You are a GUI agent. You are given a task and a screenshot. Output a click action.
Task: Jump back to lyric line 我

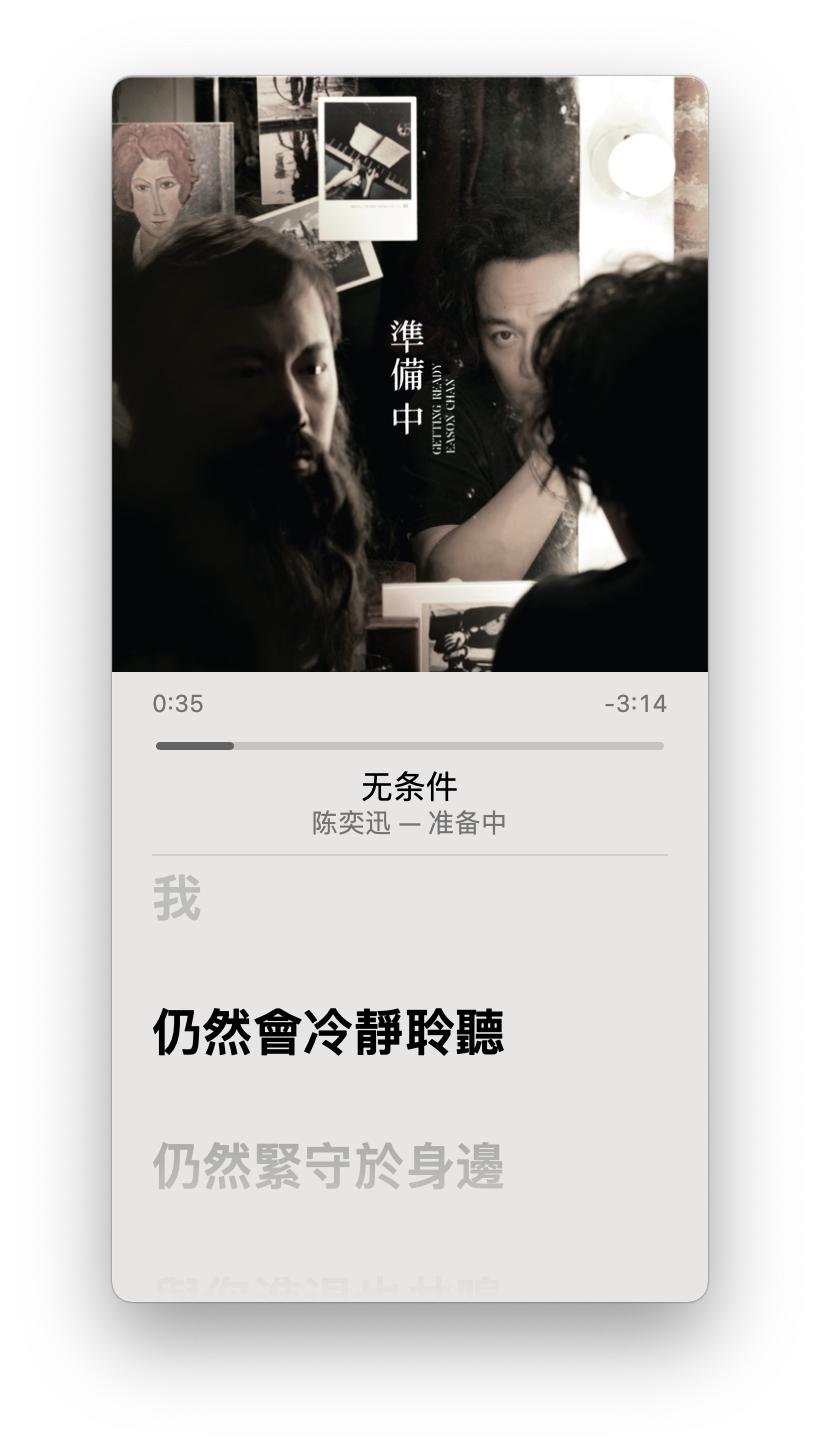pyautogui.click(x=177, y=898)
